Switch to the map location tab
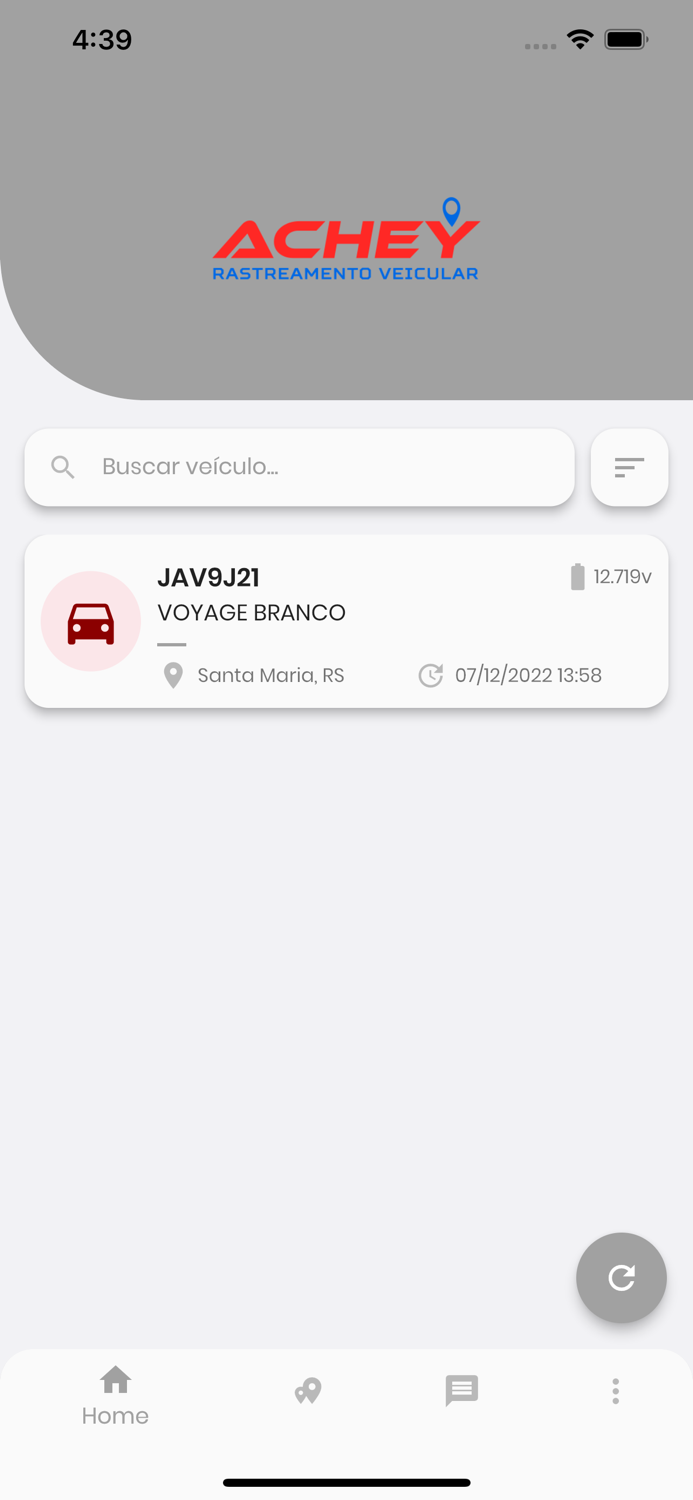The image size is (693, 1500). pyautogui.click(x=308, y=1391)
